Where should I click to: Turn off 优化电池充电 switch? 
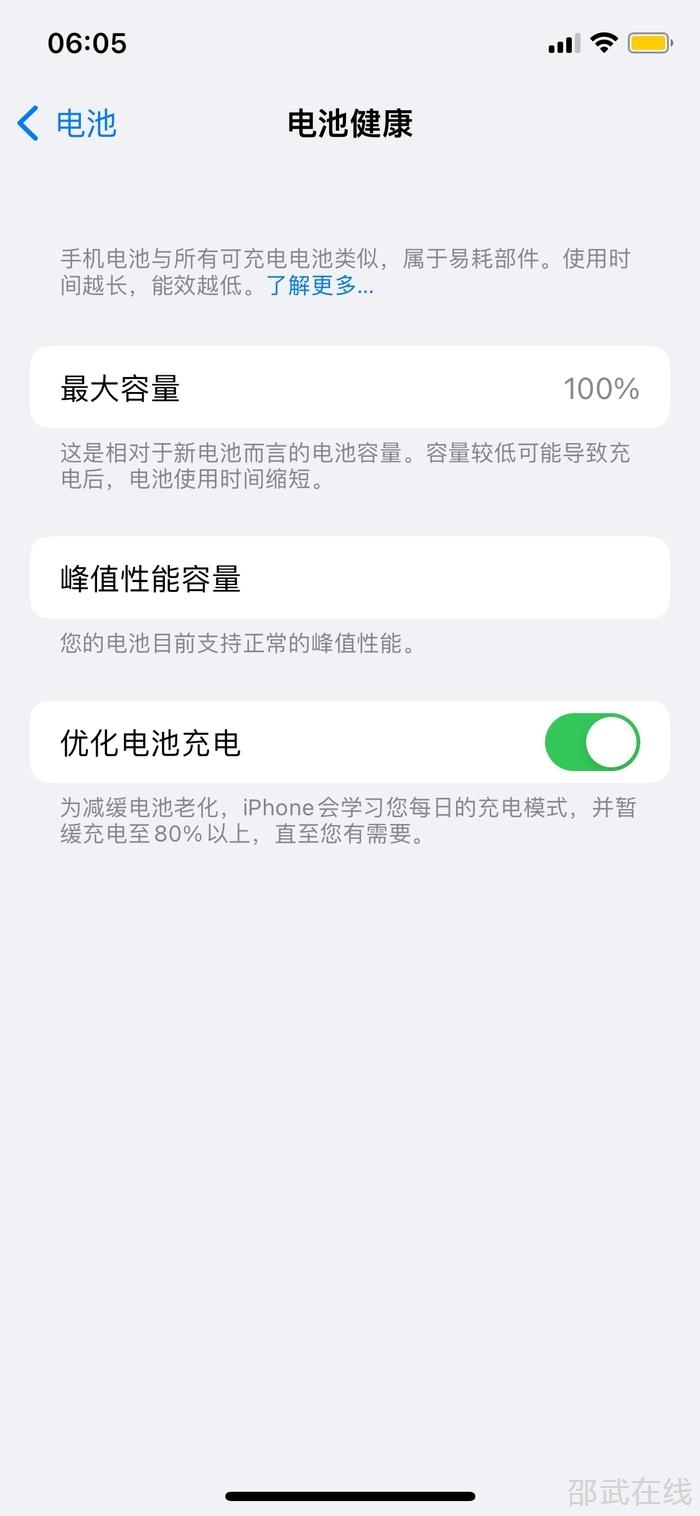[x=592, y=742]
